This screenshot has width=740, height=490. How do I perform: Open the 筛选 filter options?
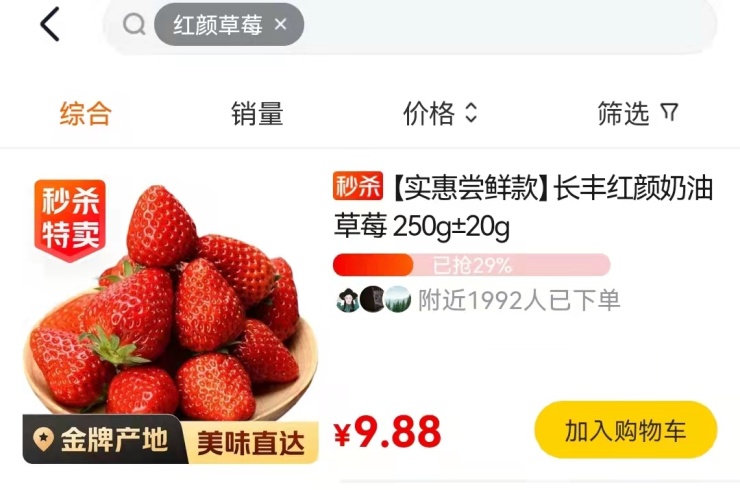click(637, 114)
